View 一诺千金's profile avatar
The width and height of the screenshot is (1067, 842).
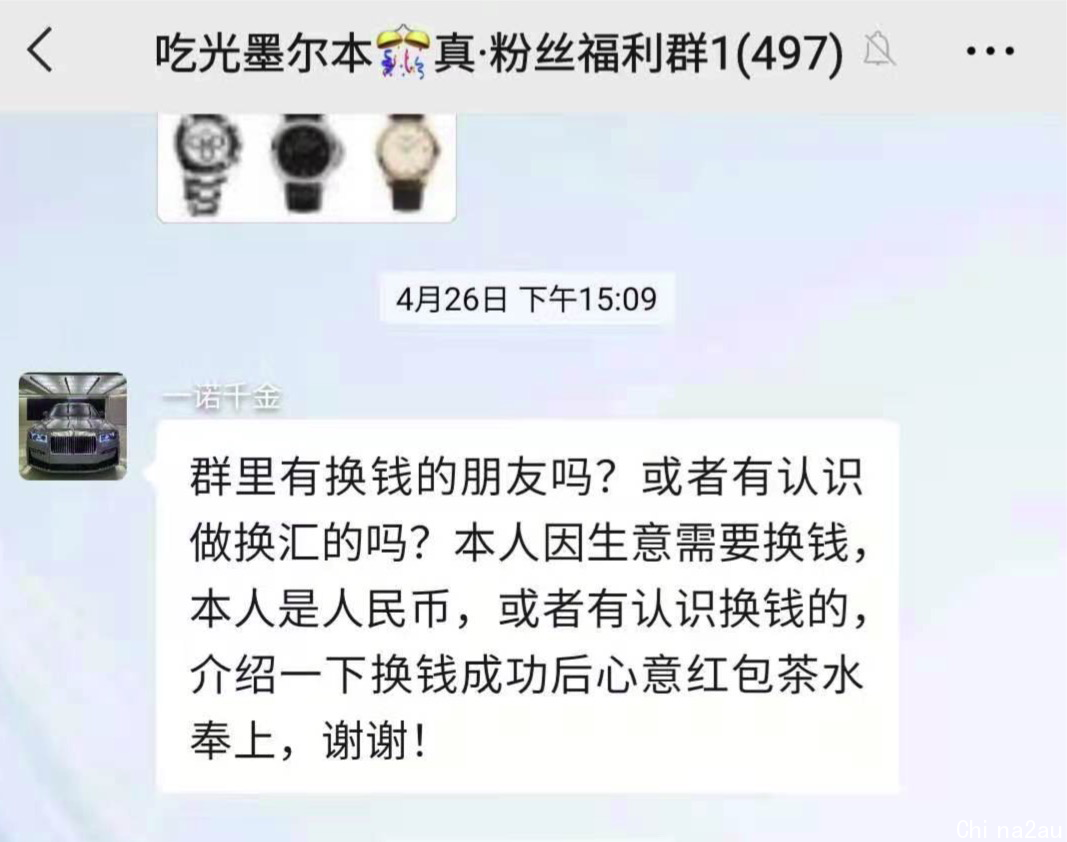pyautogui.click(x=73, y=426)
